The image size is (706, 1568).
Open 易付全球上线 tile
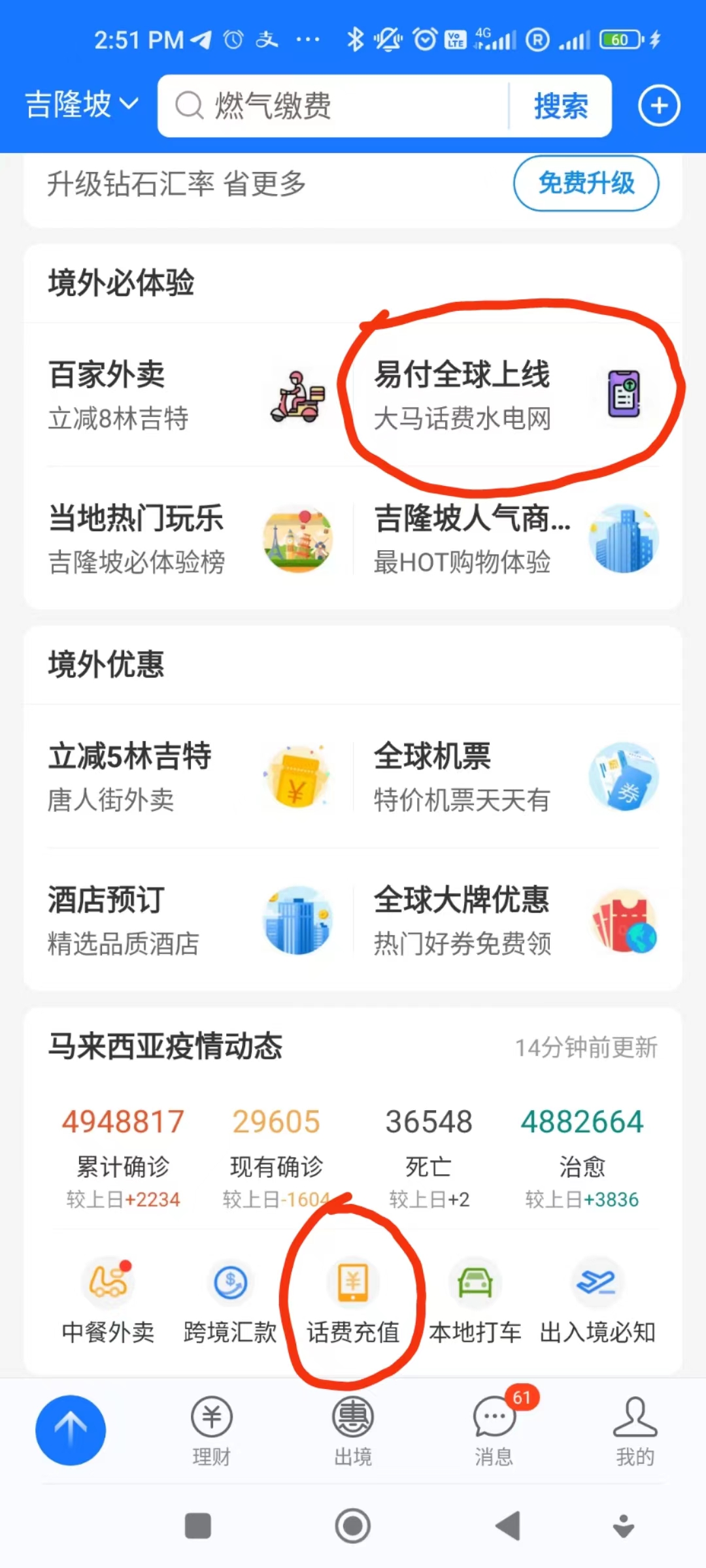point(507,395)
